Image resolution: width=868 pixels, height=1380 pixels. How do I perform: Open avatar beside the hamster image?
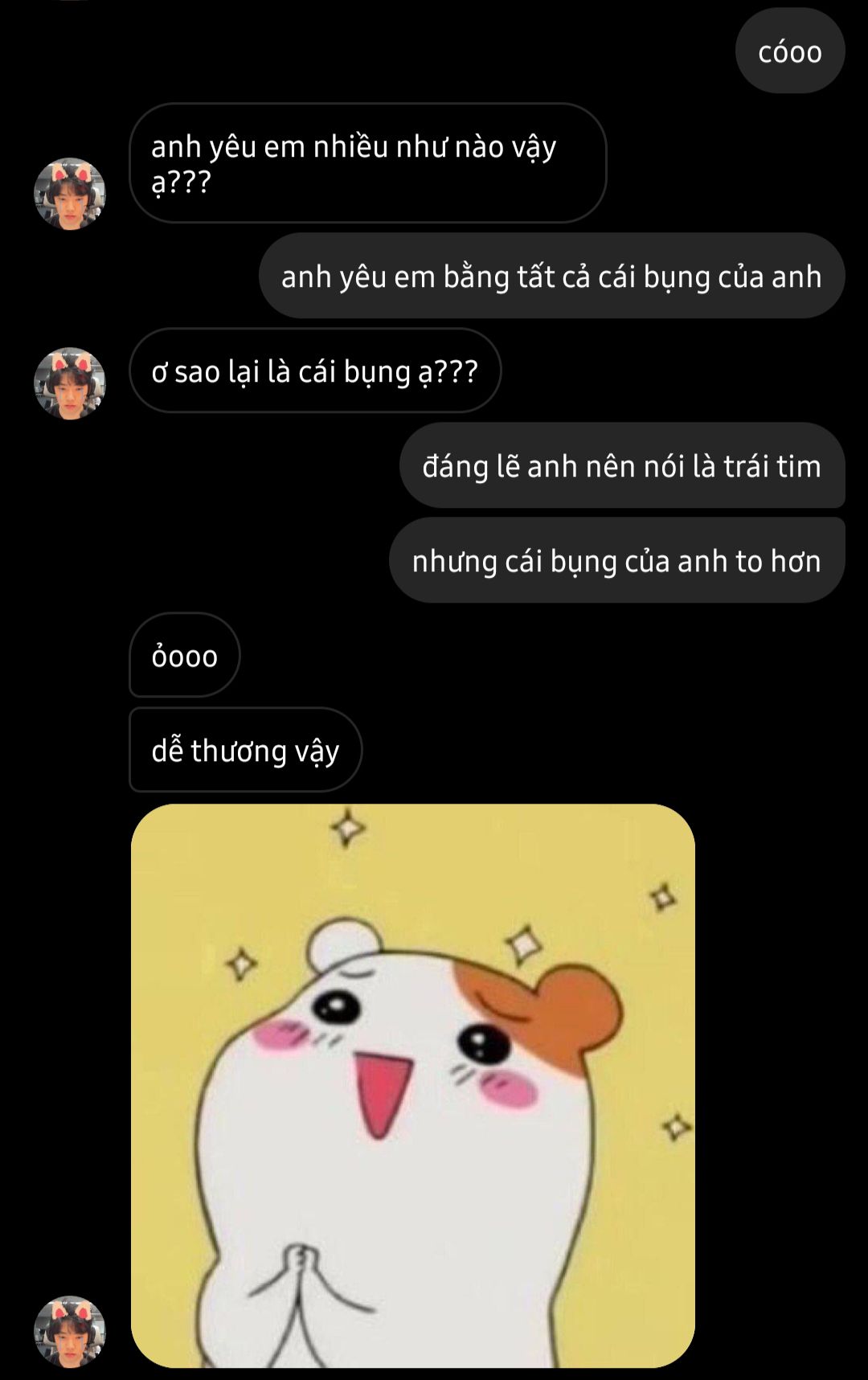pos(70,1330)
